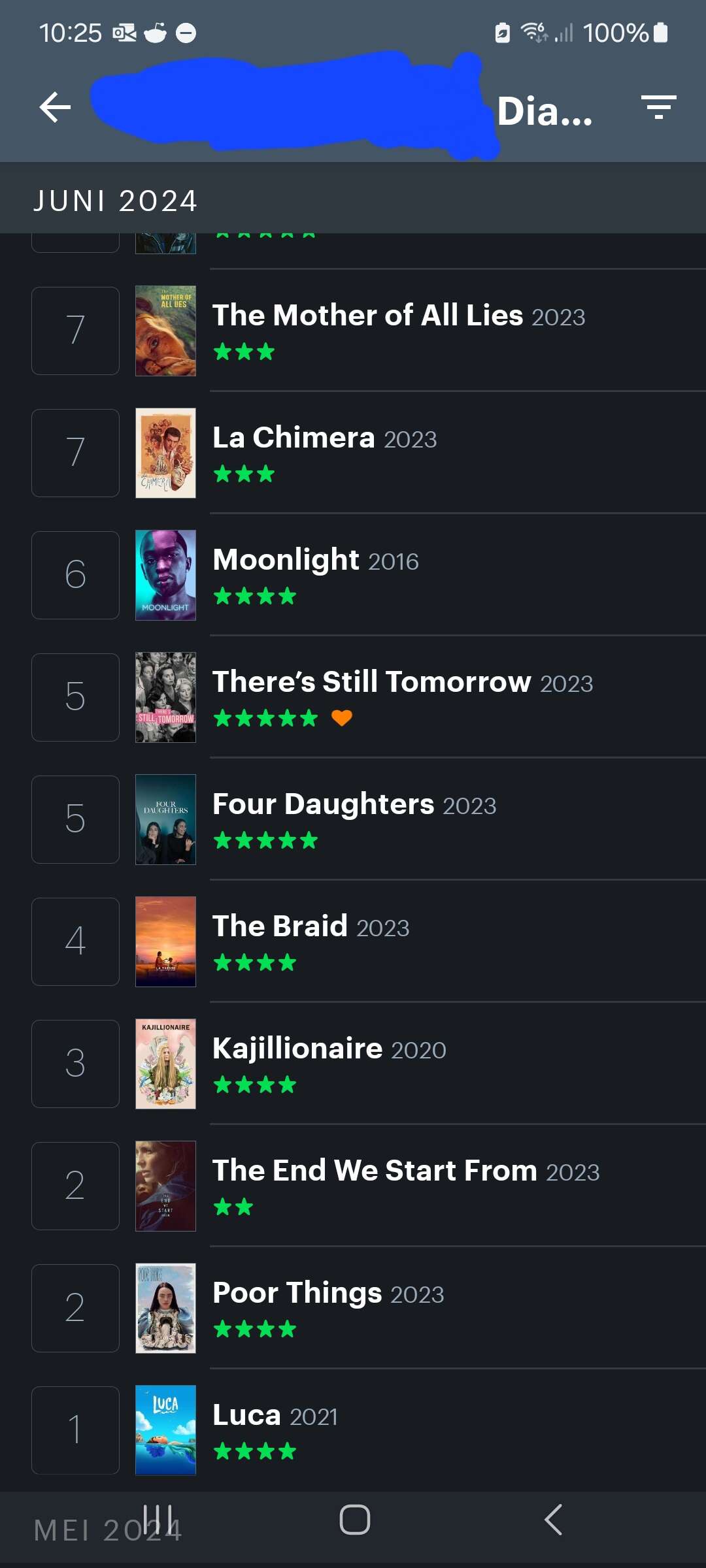Select the Luca 2021 entry
Image resolution: width=706 pixels, height=1568 pixels.
pyautogui.click(x=353, y=1430)
